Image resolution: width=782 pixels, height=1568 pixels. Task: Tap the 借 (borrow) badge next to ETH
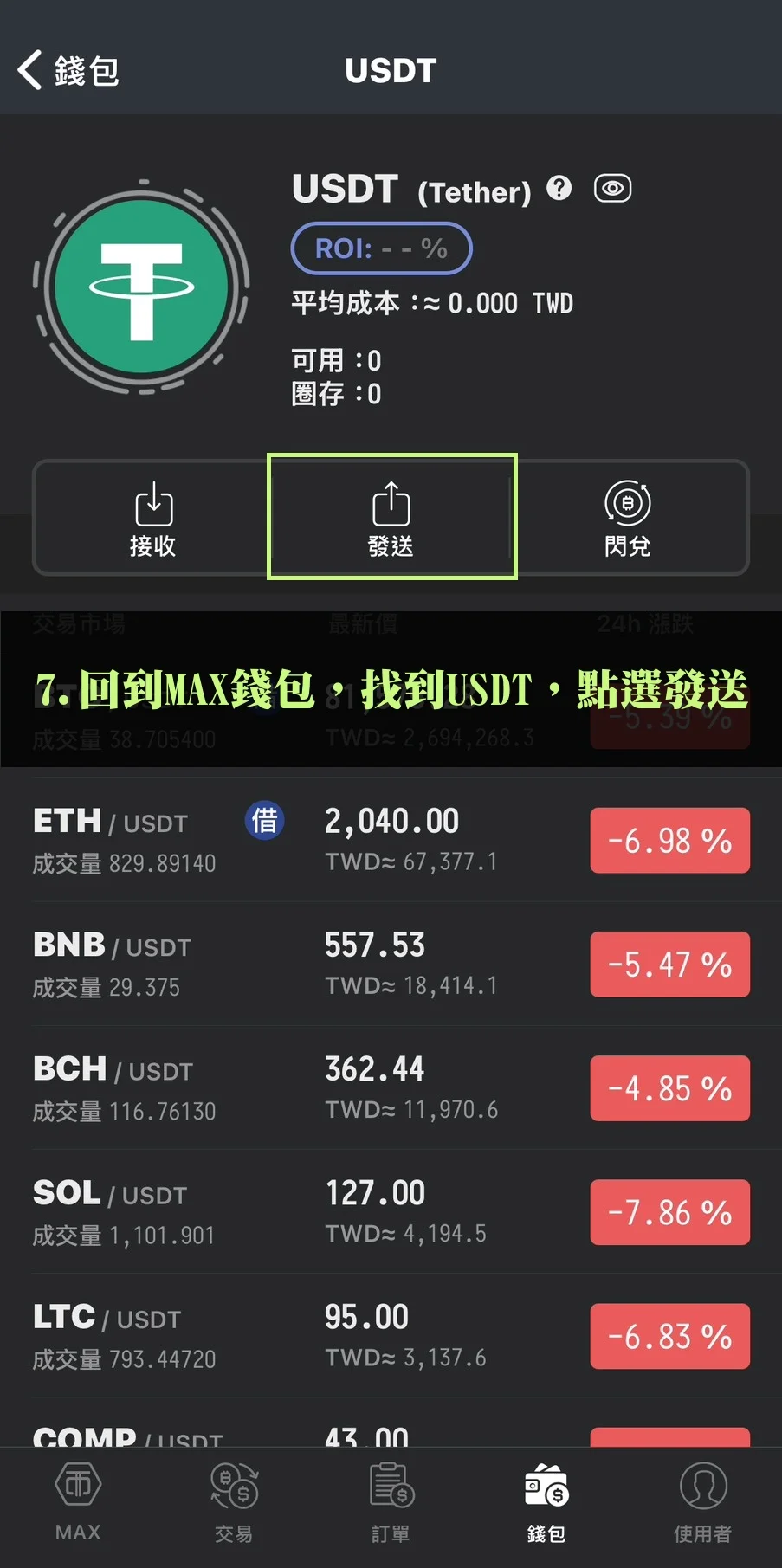pos(264,821)
